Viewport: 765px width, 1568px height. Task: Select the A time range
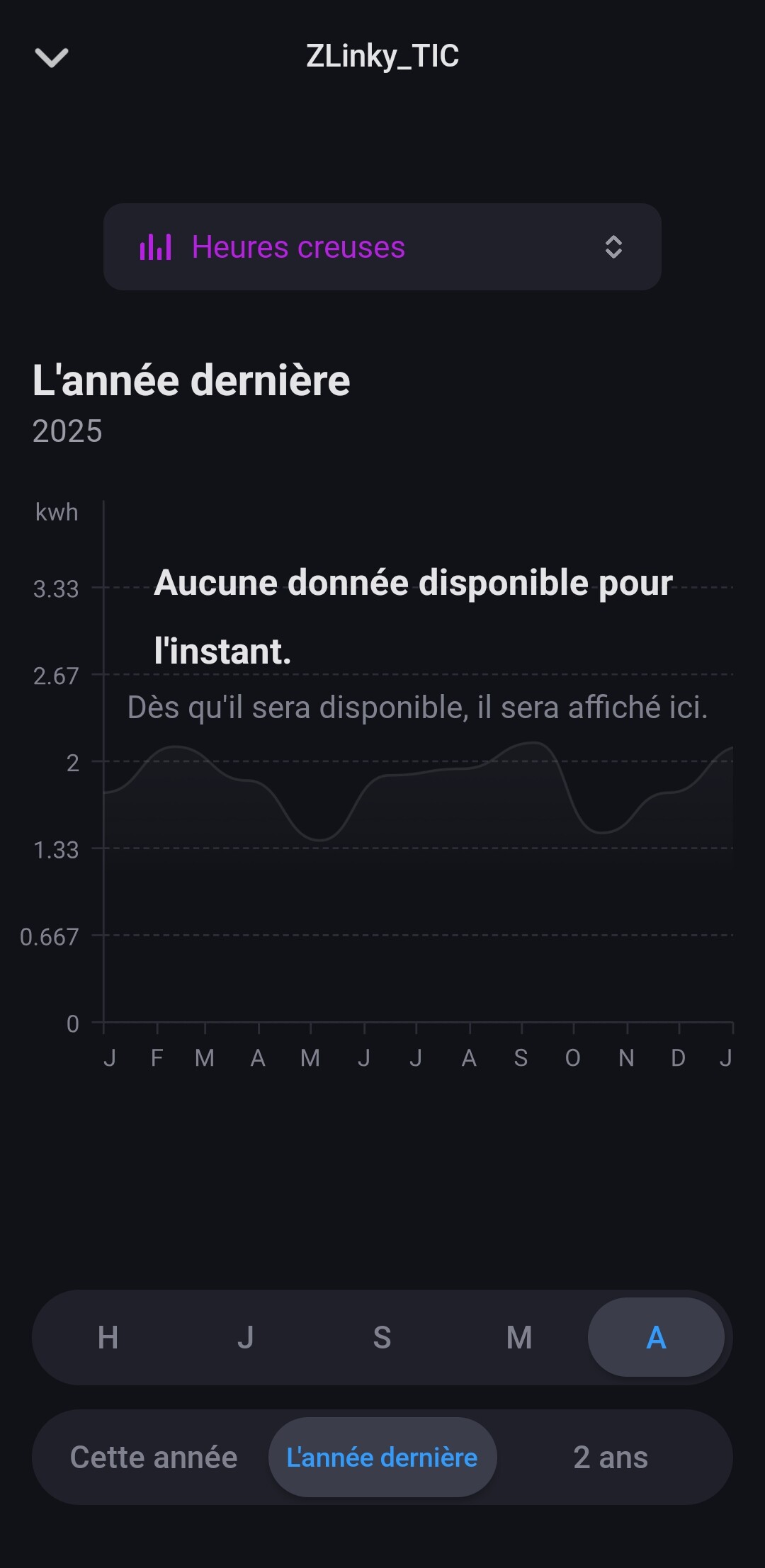coord(656,1338)
